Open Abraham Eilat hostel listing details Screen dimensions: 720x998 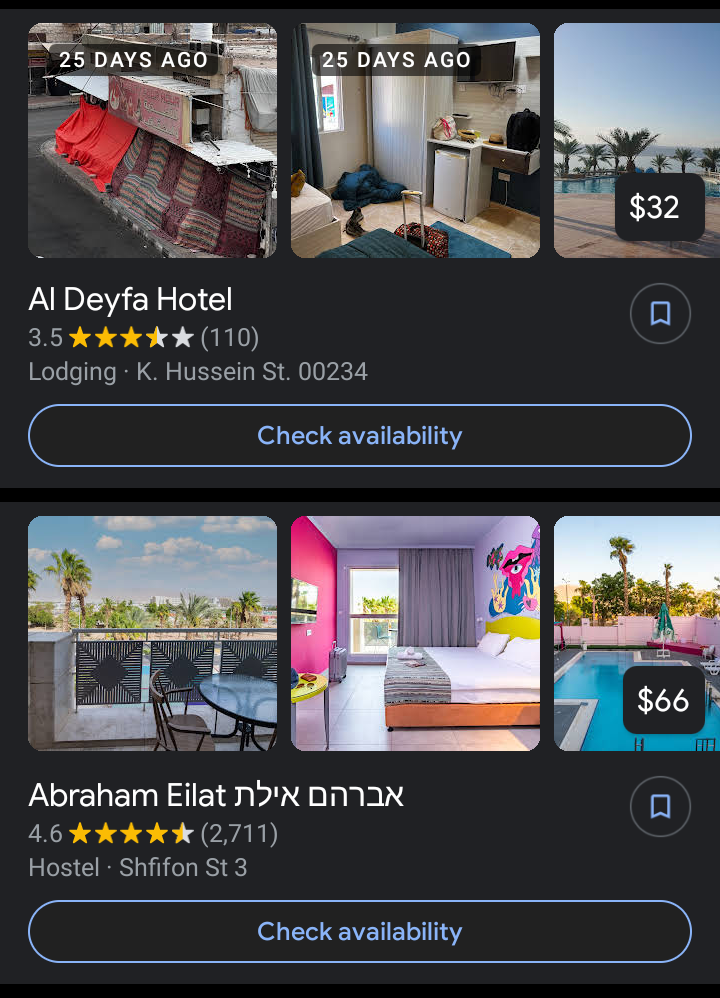[x=216, y=795]
